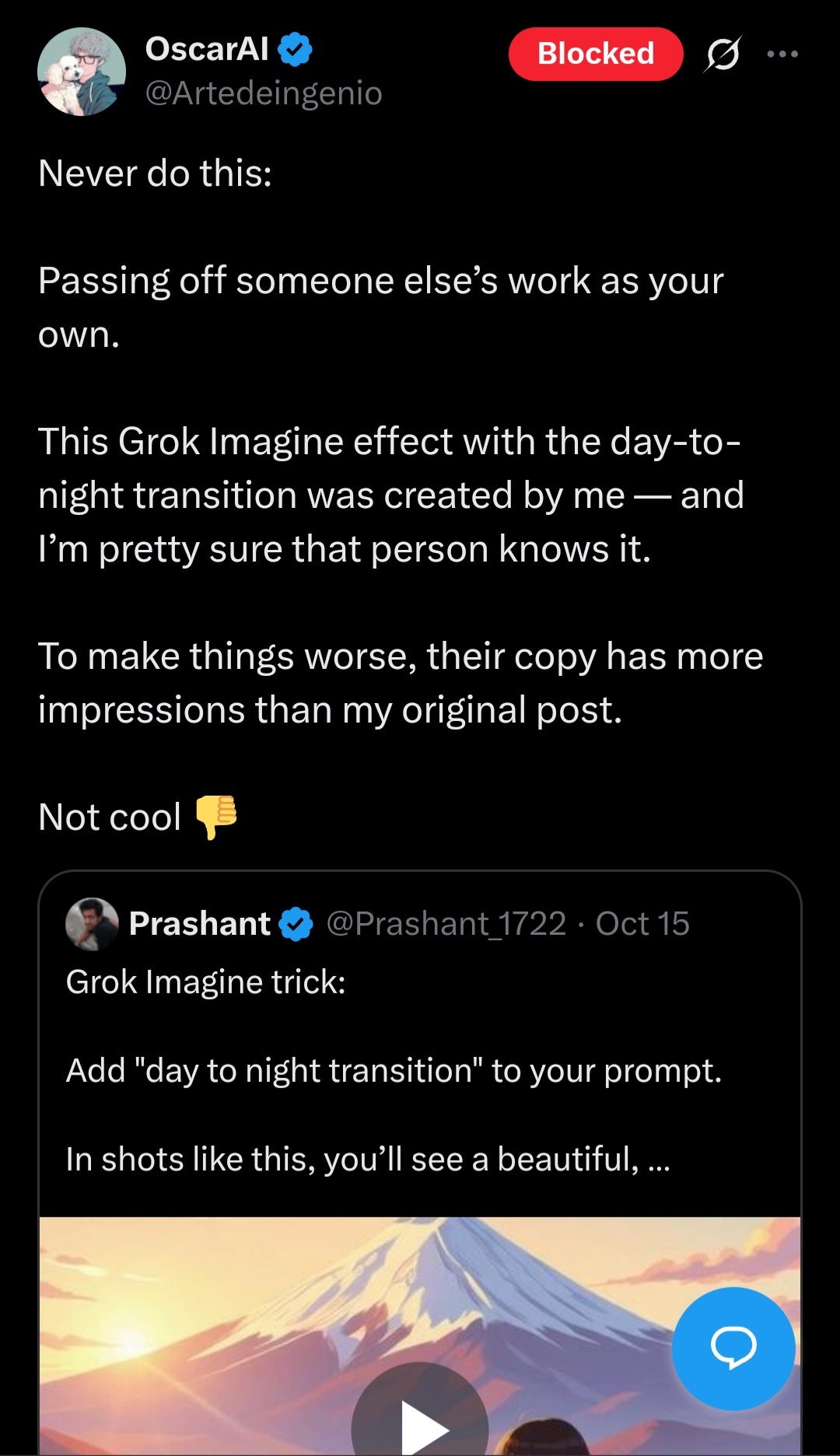
Task: Open the three-dot overflow menu
Action: point(782,54)
